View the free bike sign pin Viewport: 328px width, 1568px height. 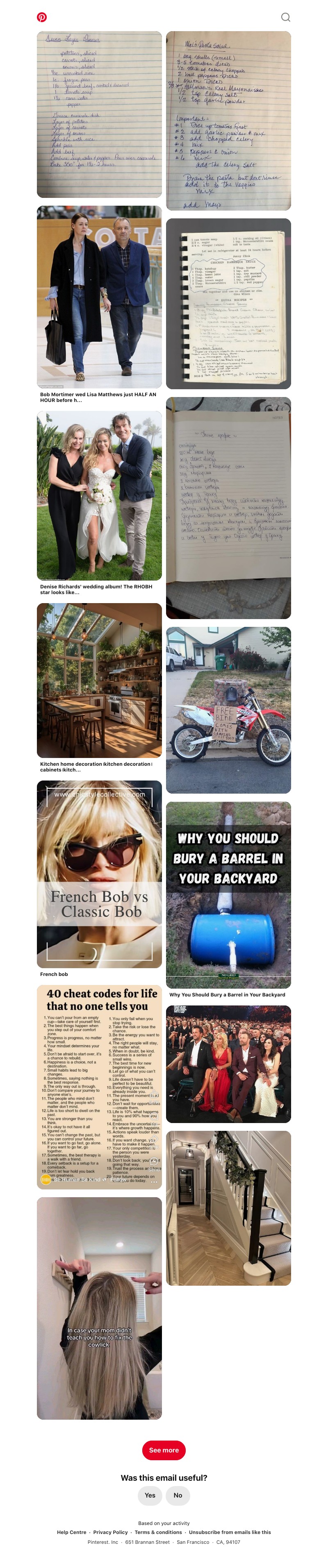229,710
